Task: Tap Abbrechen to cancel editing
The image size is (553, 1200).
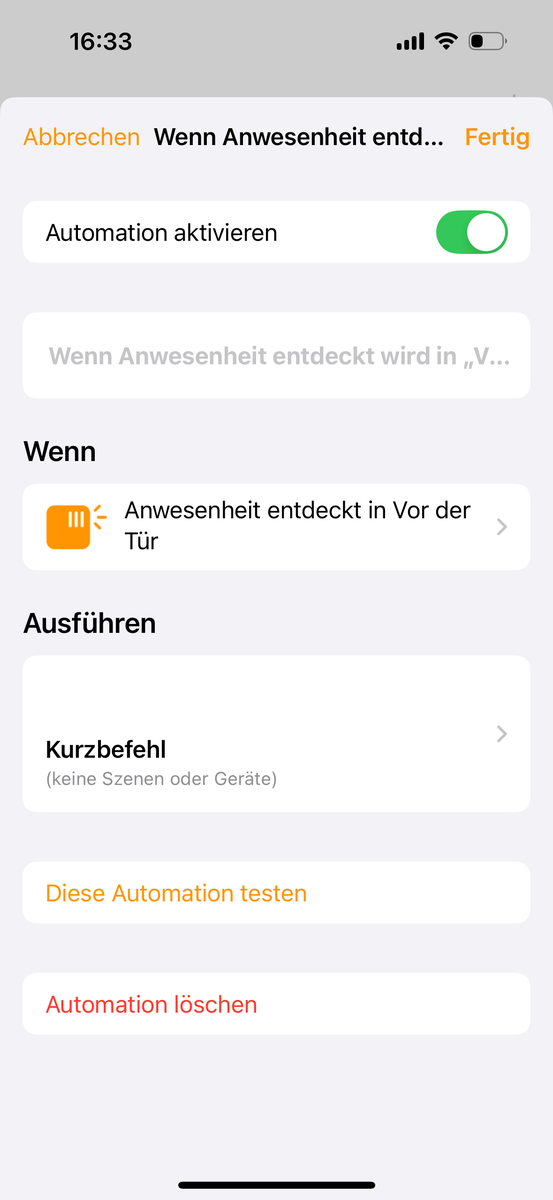Action: tap(82, 137)
